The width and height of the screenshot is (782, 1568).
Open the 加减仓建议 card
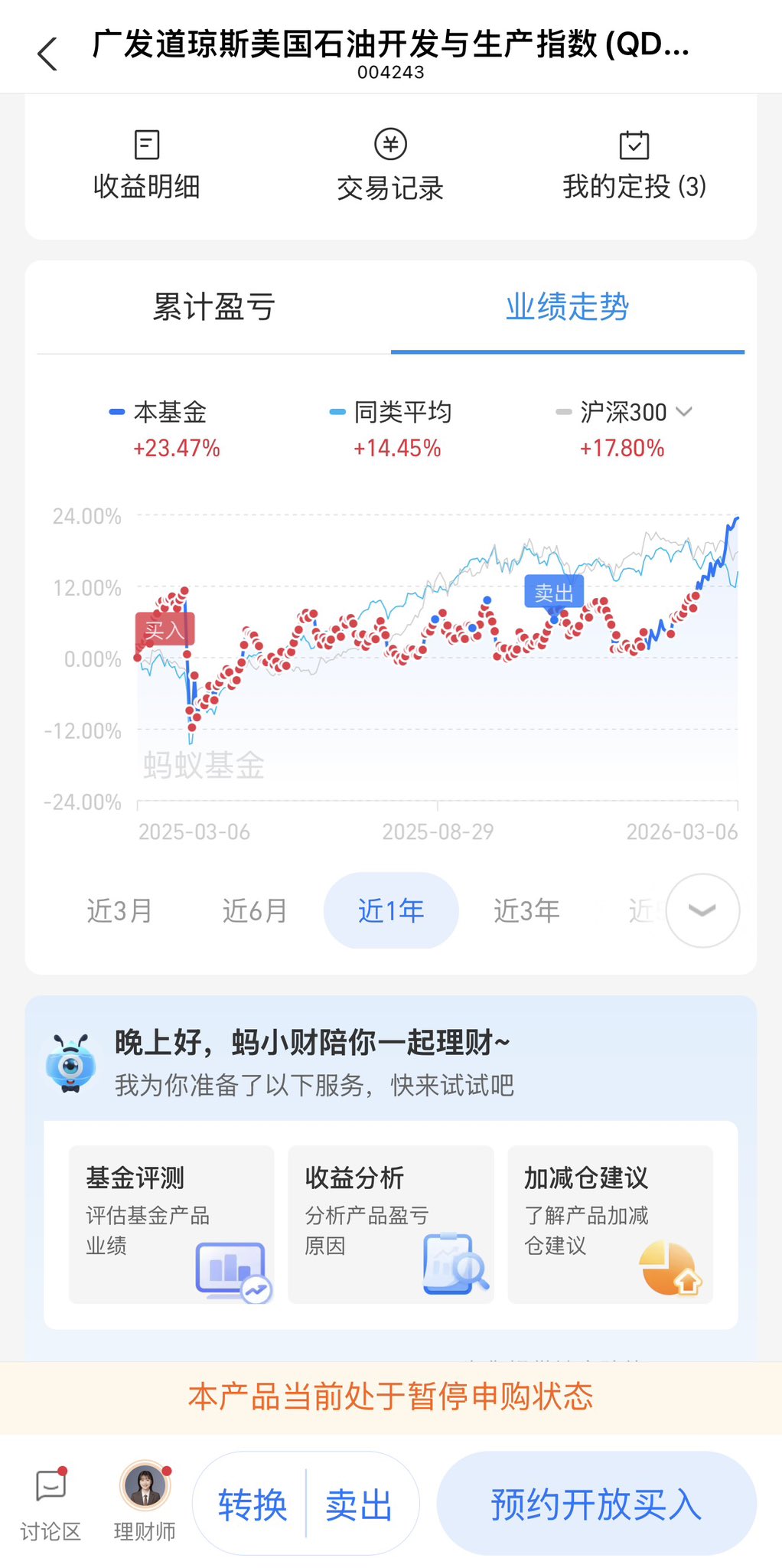coord(610,1223)
